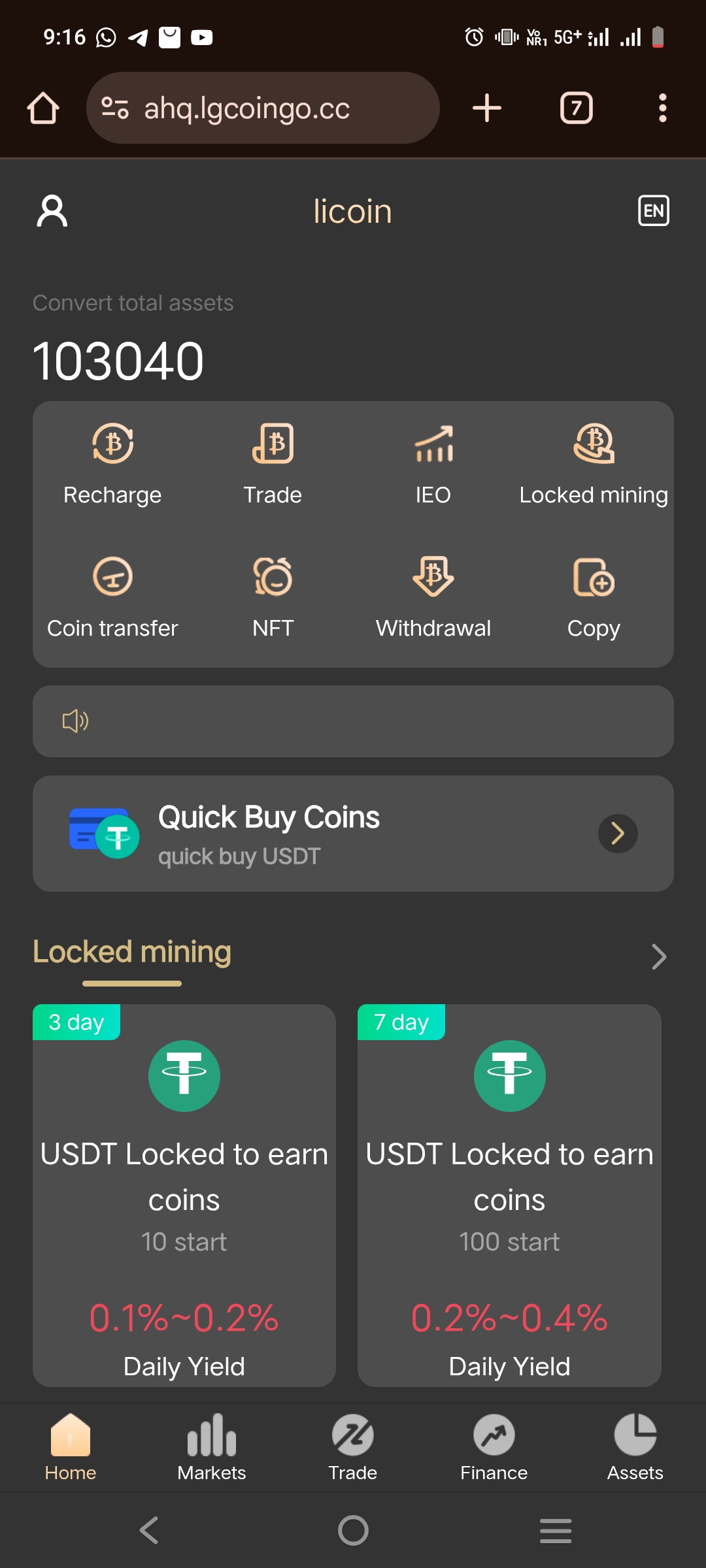Image resolution: width=706 pixels, height=1568 pixels.
Task: Open the browser overflow menu
Action: [662, 108]
